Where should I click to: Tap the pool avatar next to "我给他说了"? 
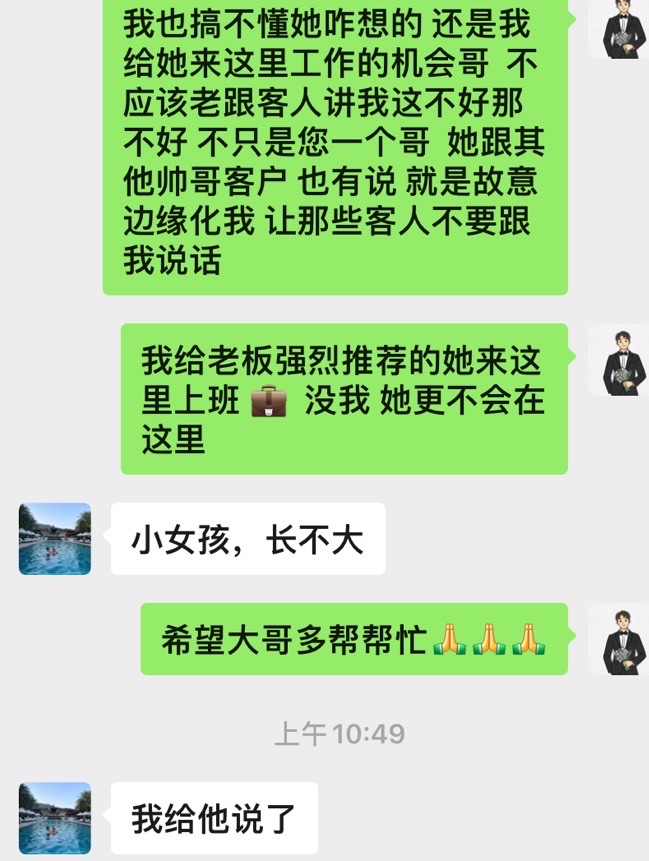coord(55,818)
